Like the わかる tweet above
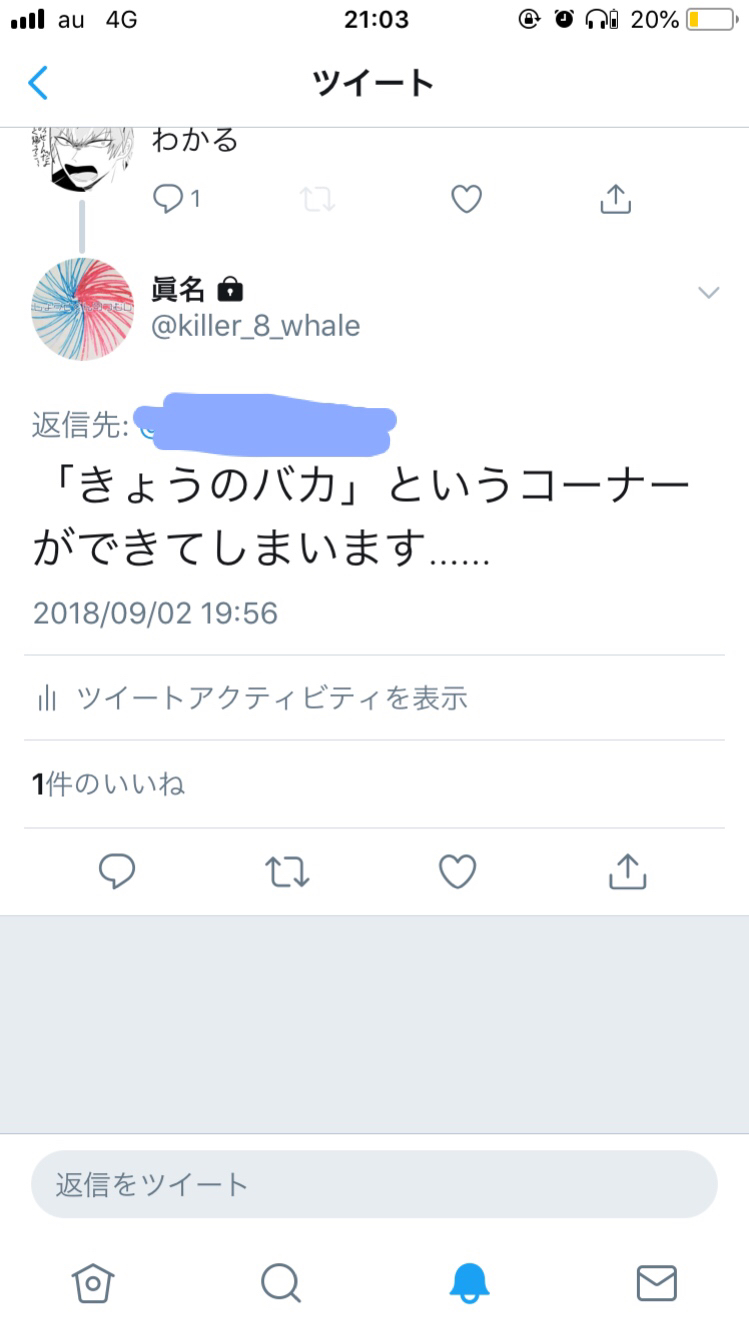 coord(466,200)
